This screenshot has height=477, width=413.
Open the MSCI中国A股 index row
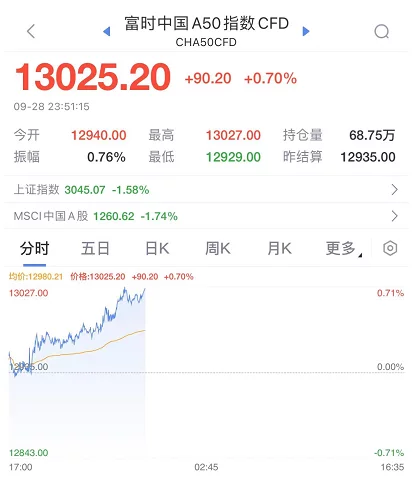coord(206,216)
